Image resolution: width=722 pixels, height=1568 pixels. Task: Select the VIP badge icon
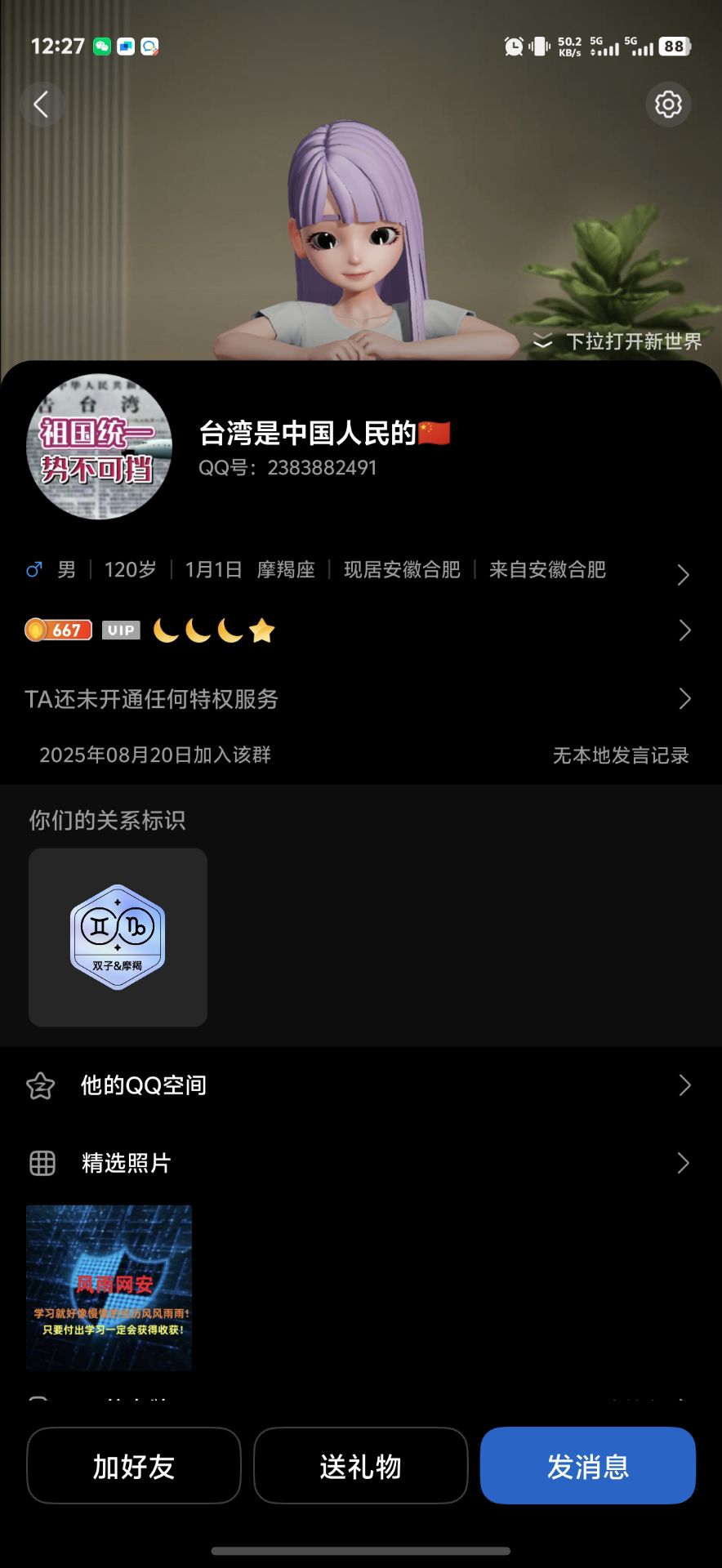tap(120, 629)
